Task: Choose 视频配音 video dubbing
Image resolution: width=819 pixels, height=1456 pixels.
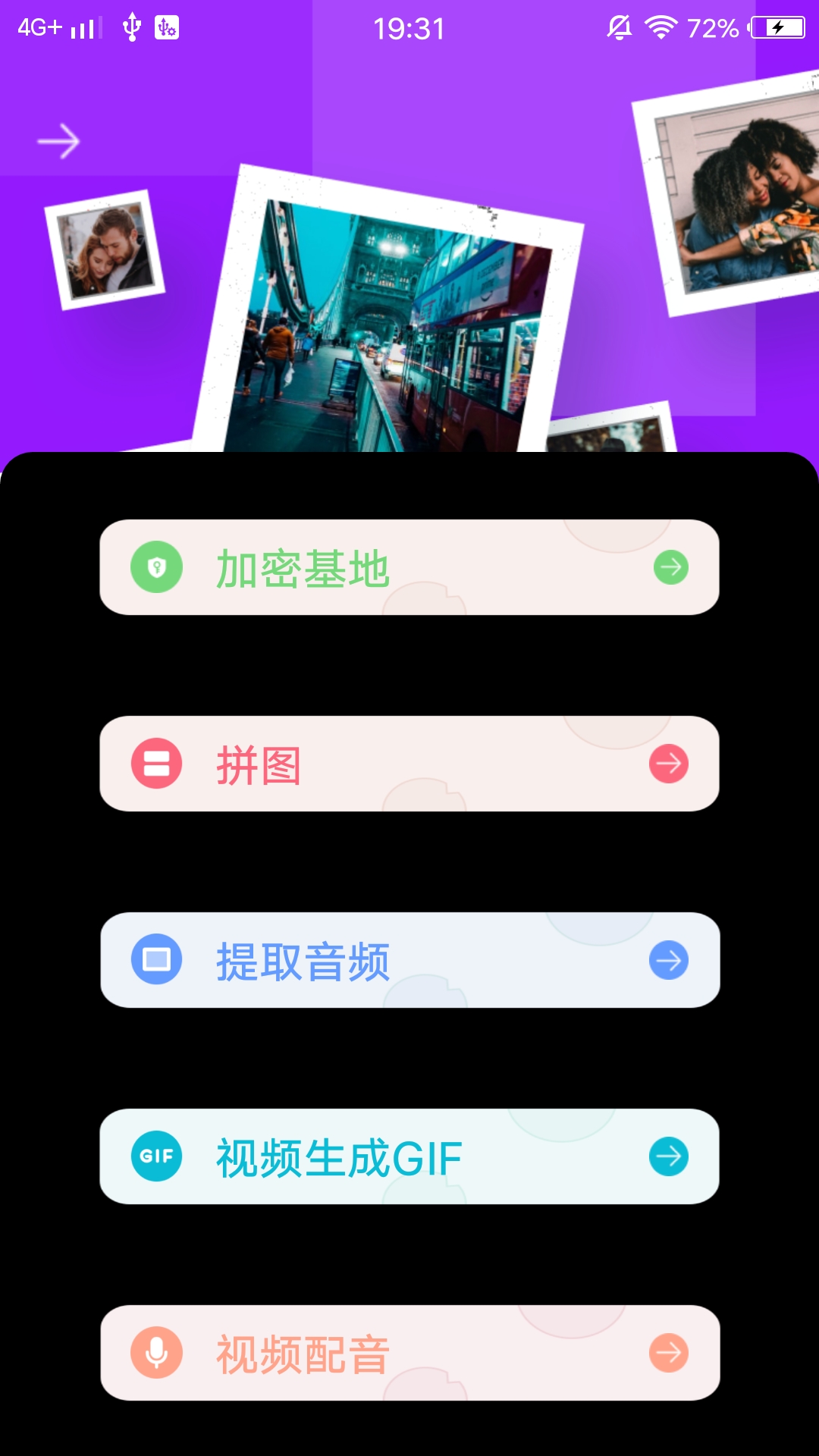Action: [409, 1353]
